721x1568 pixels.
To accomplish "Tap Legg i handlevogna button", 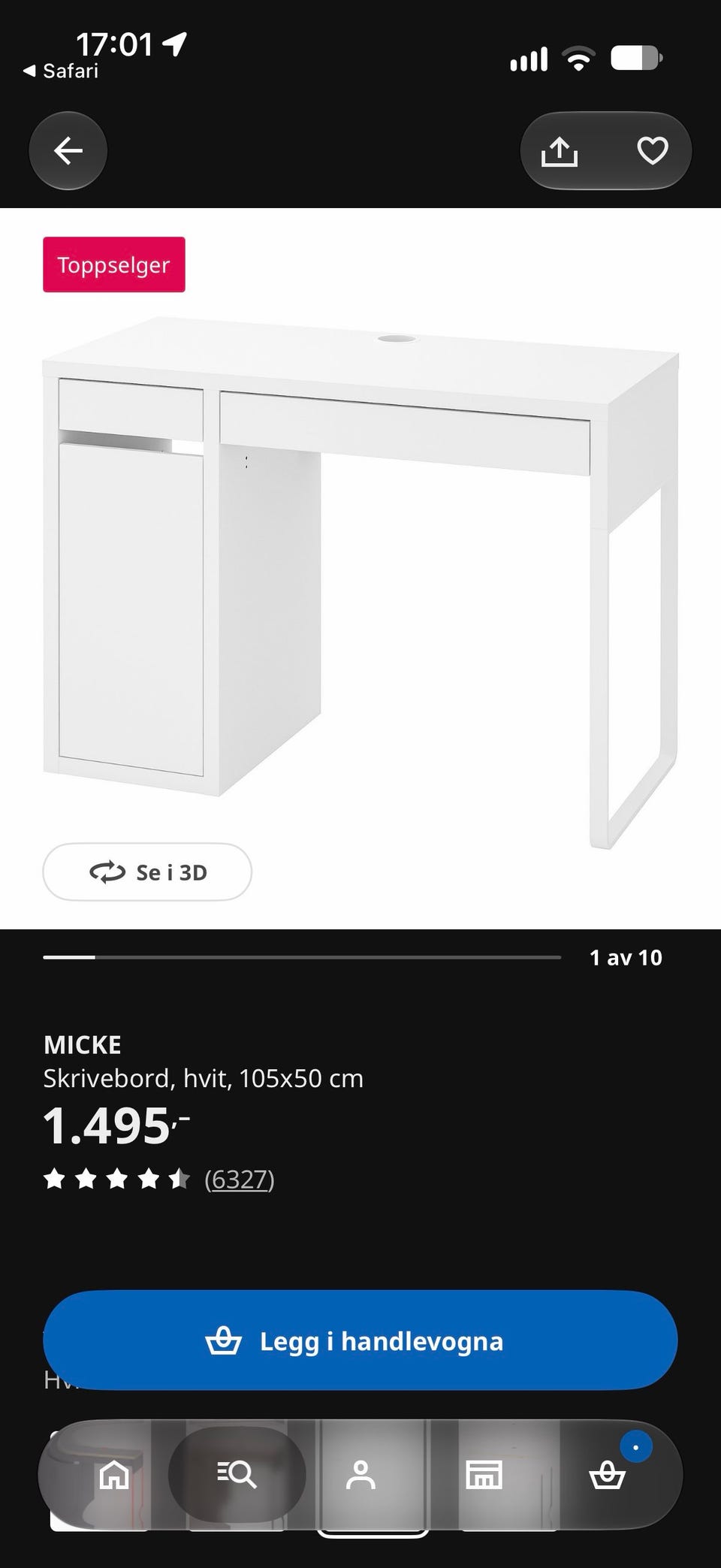I will [x=360, y=1340].
